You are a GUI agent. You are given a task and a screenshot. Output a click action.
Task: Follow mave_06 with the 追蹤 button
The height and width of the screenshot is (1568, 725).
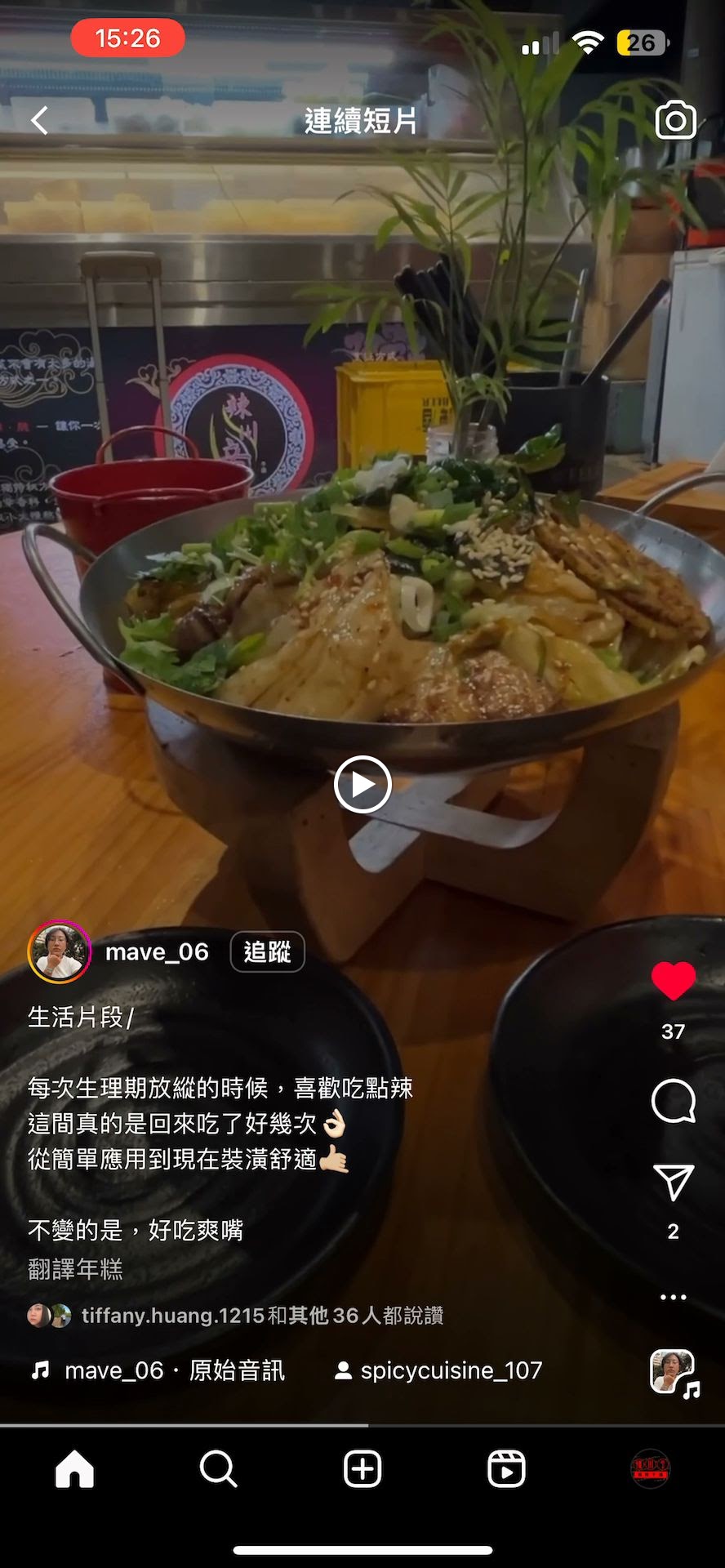pos(267,951)
